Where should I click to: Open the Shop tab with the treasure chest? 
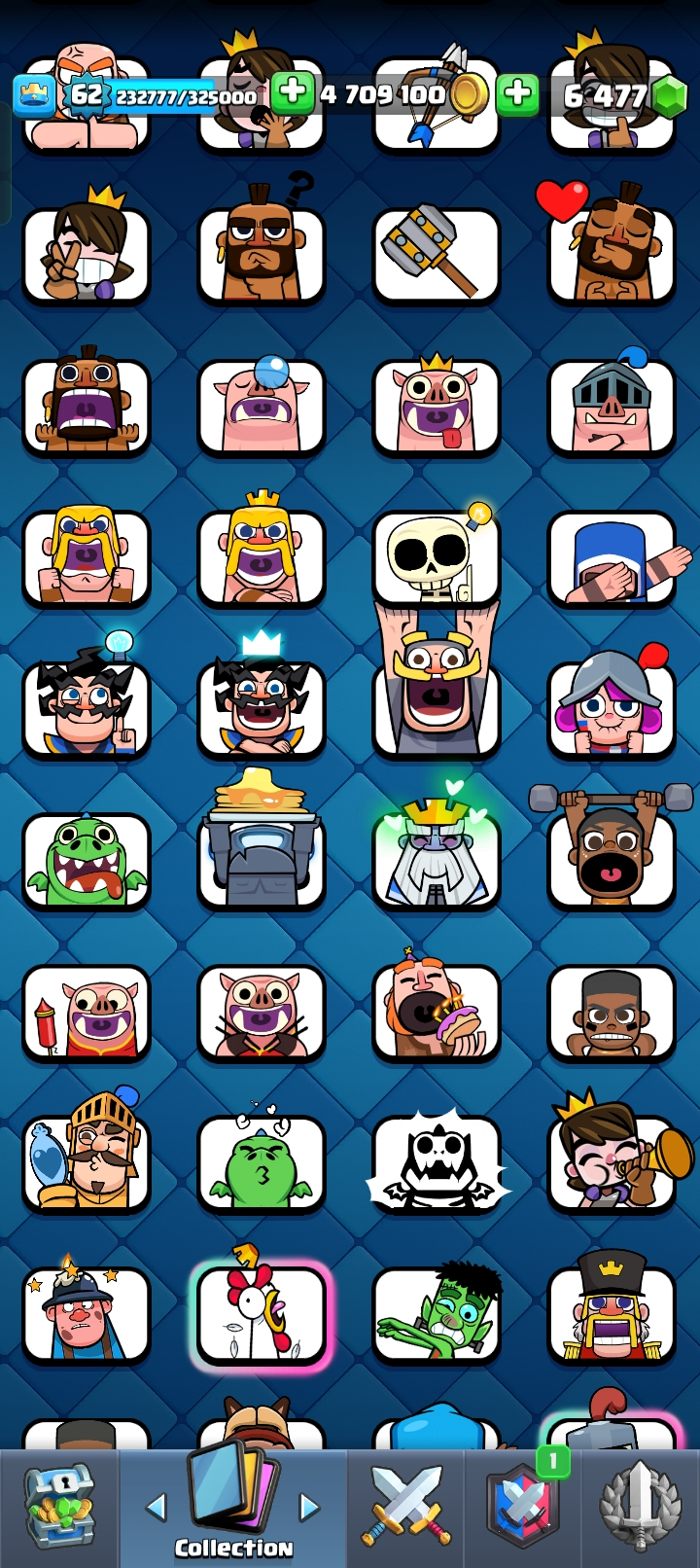coord(59,1508)
